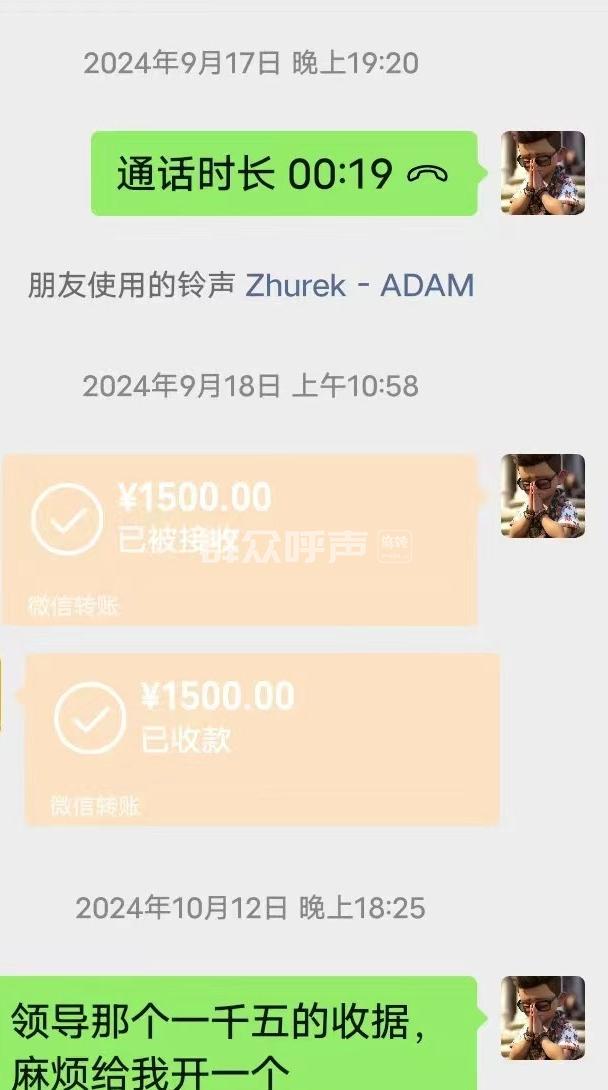This screenshot has width=608, height=1090.
Task: Open the ¥1500.00 transfer marked 已被接收
Action: (240, 539)
